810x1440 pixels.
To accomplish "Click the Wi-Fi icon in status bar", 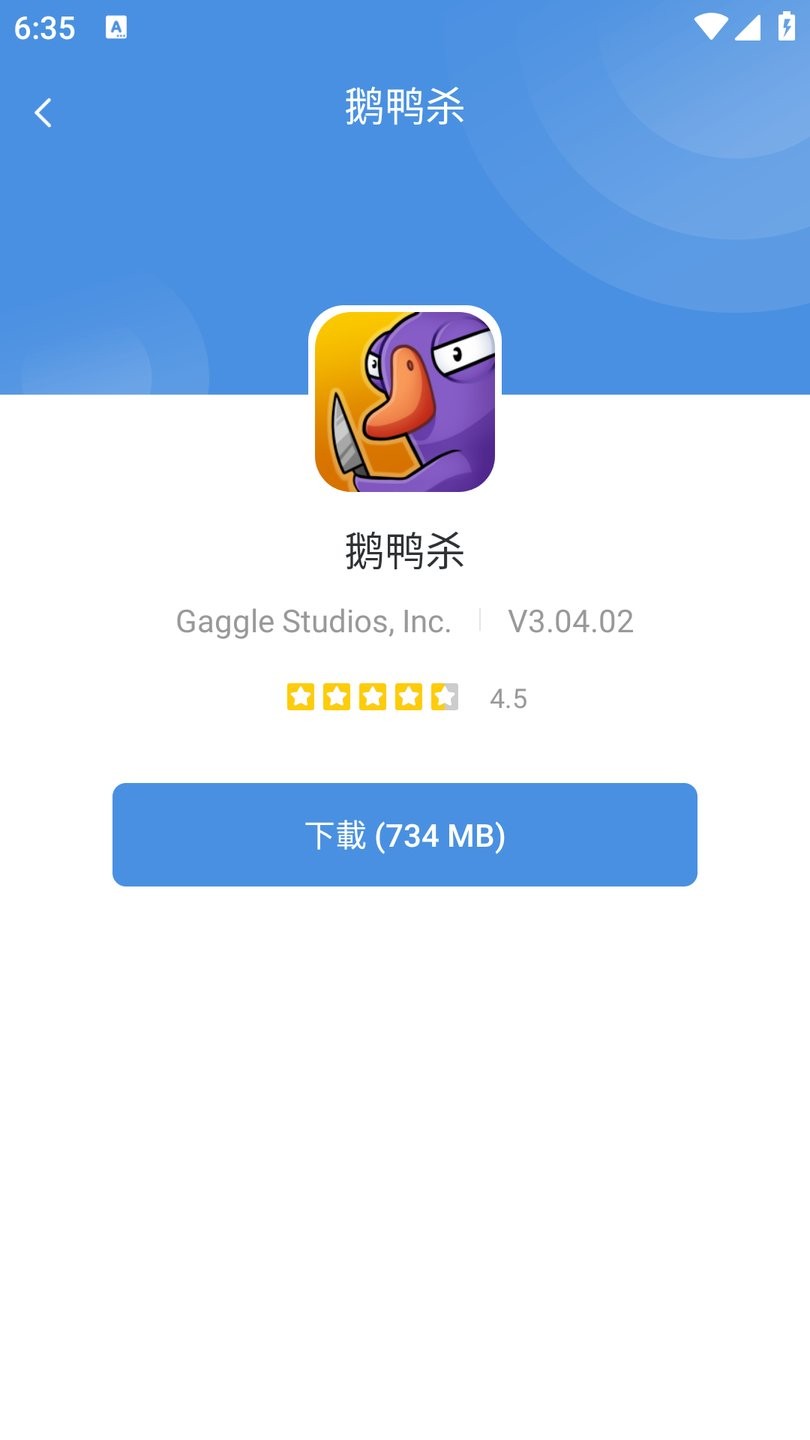I will (712, 27).
